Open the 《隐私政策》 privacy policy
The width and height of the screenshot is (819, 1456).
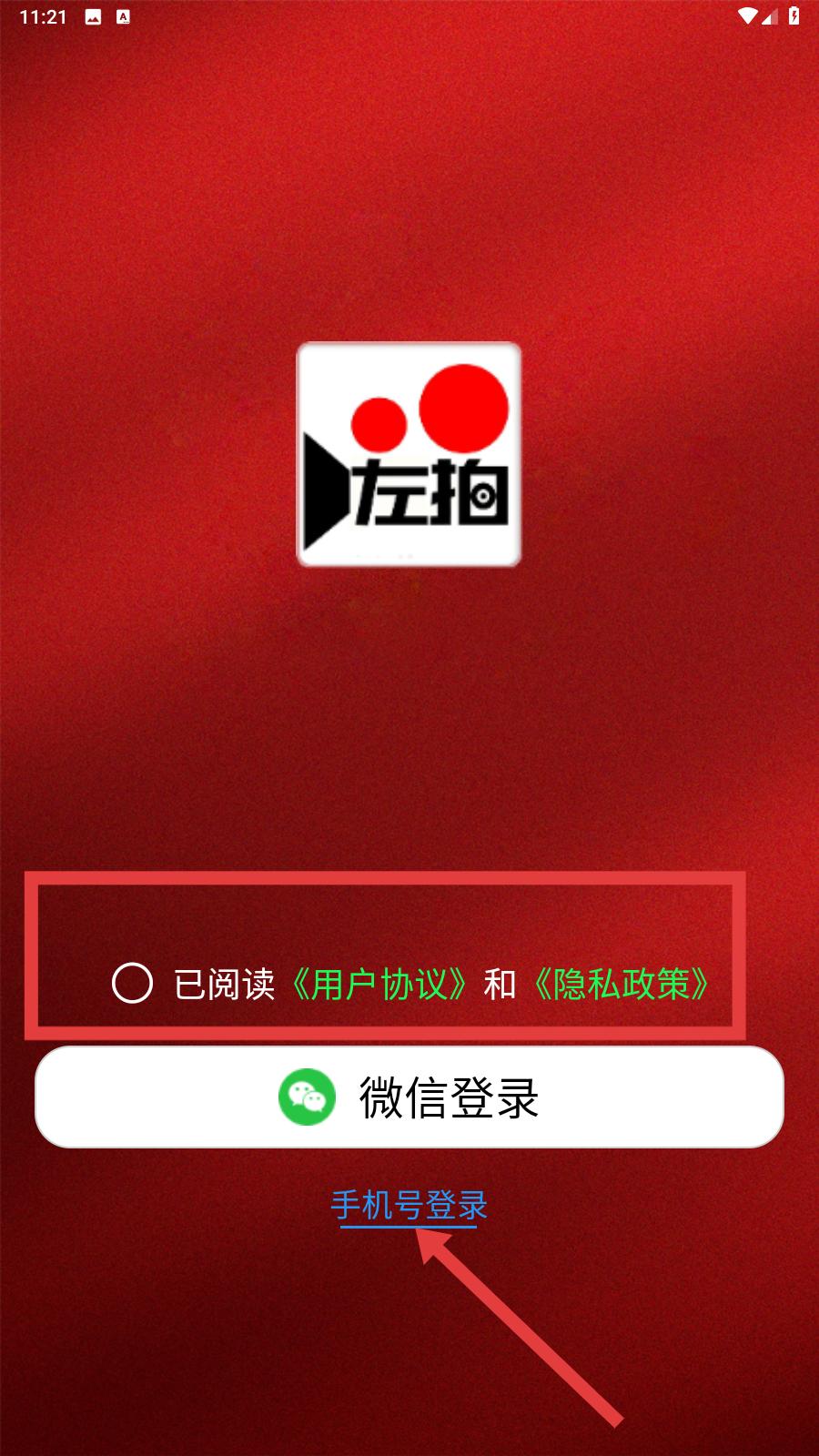coord(622,981)
